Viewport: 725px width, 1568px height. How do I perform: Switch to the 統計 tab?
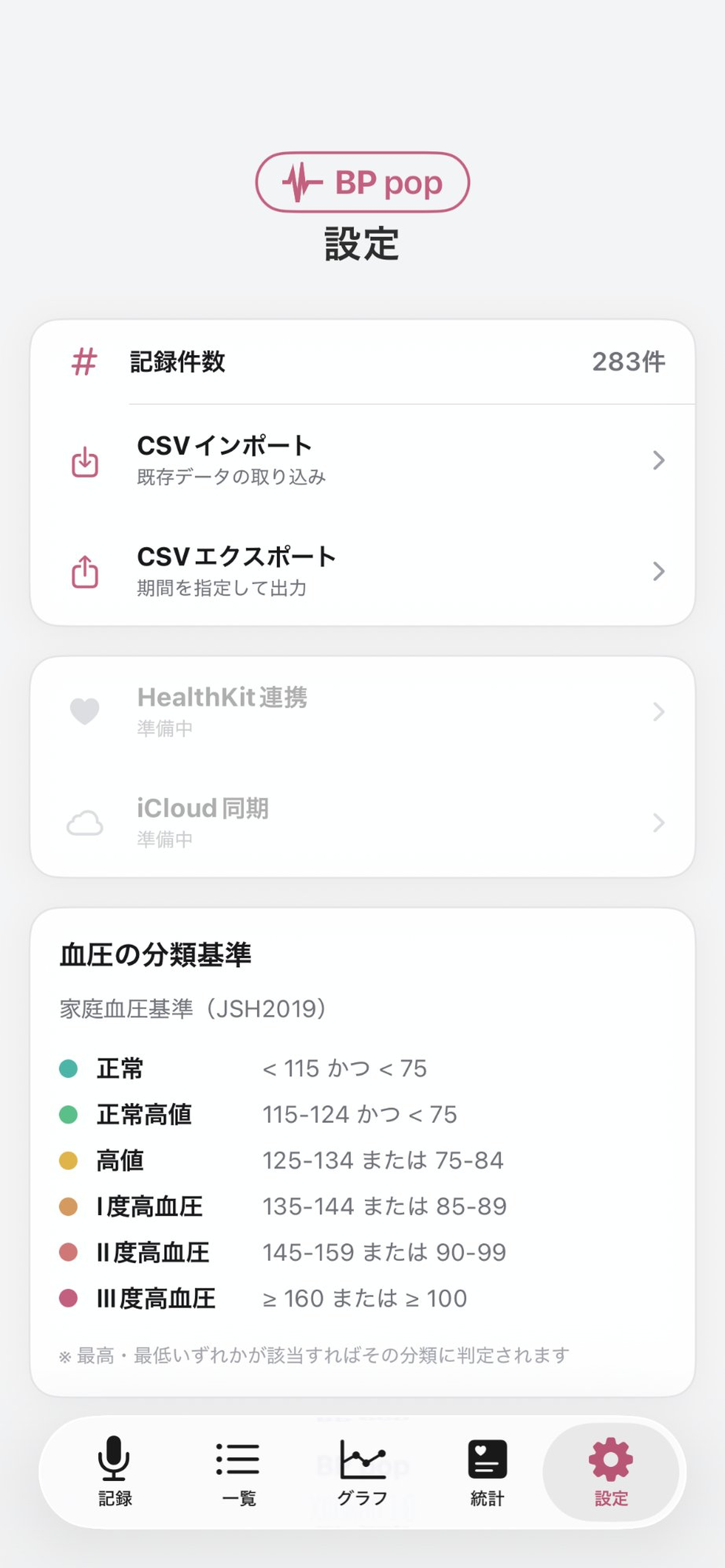click(487, 1471)
